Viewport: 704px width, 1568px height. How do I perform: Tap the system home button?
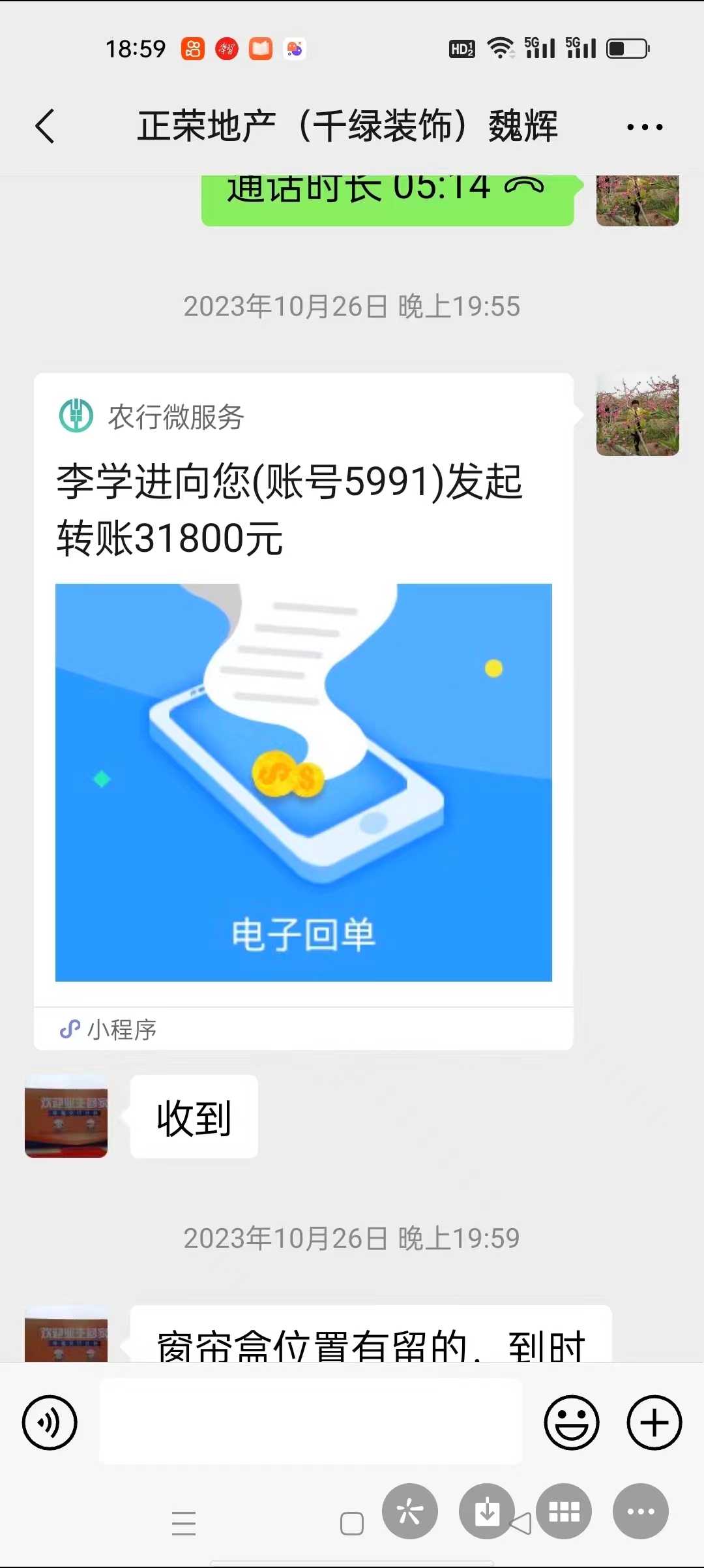352,1524
